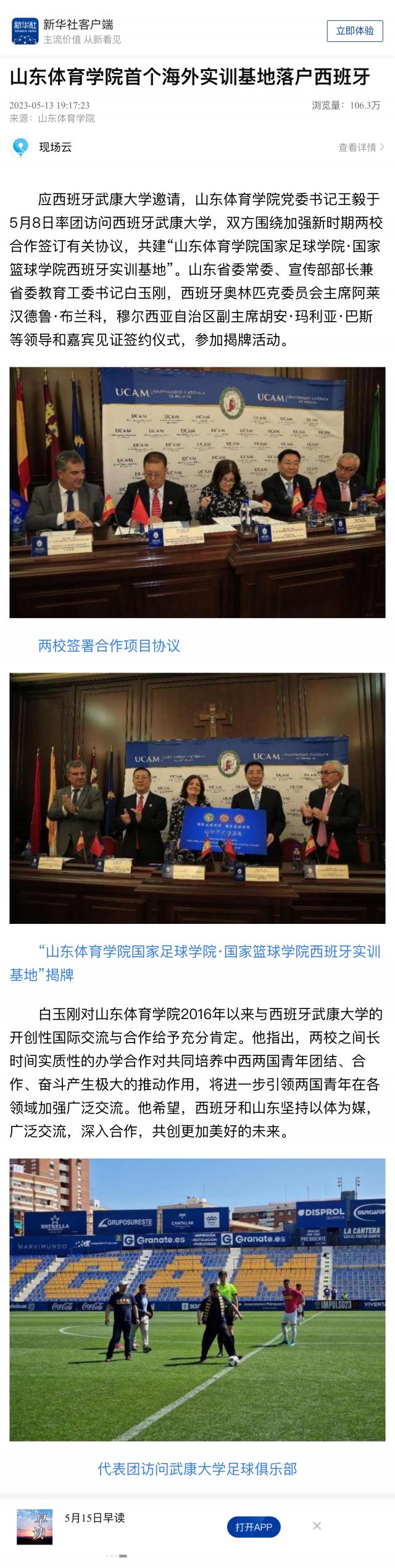Open the 揭牌 ceremony photo
Screen dimensions: 395x1568
click(197, 798)
